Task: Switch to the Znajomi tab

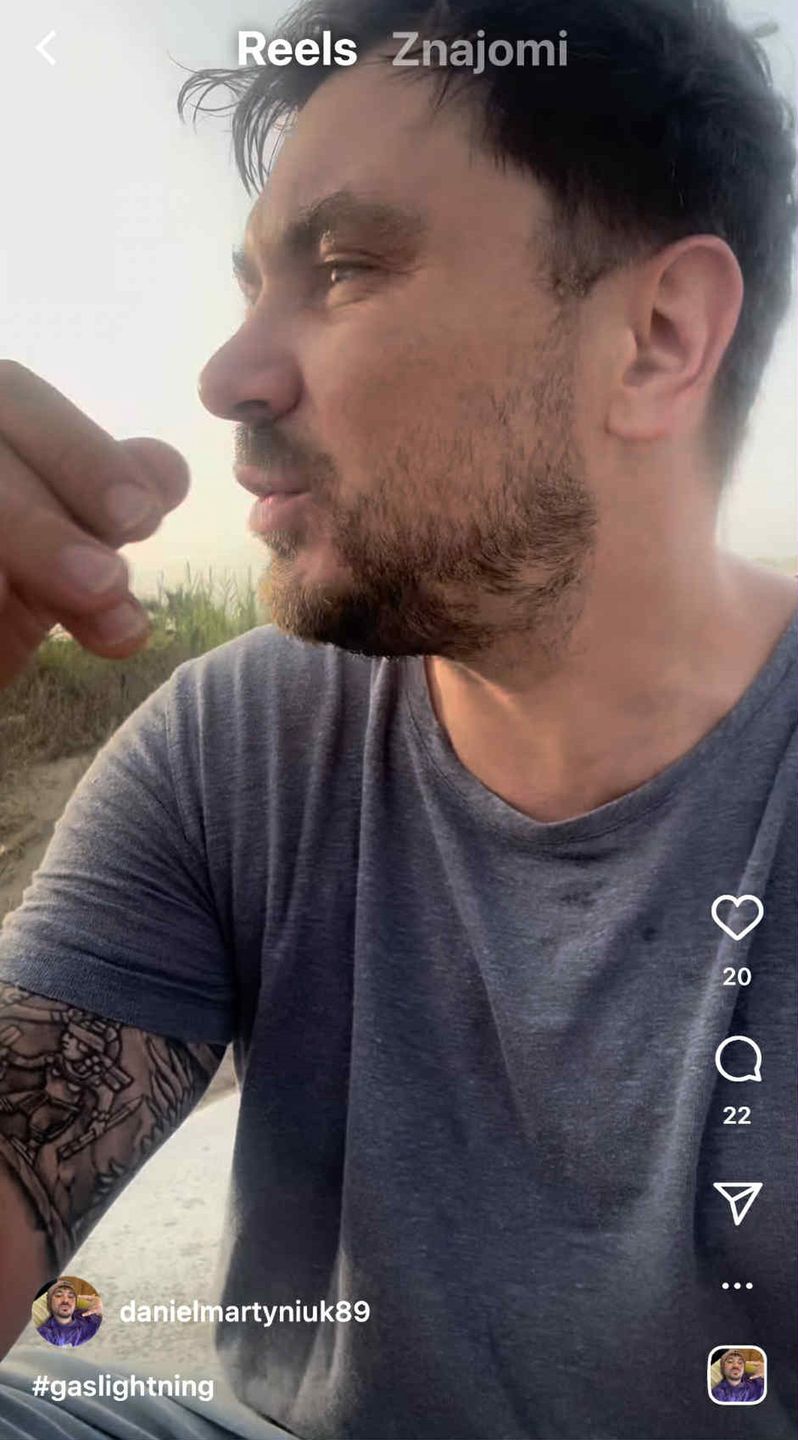Action: coord(479,49)
